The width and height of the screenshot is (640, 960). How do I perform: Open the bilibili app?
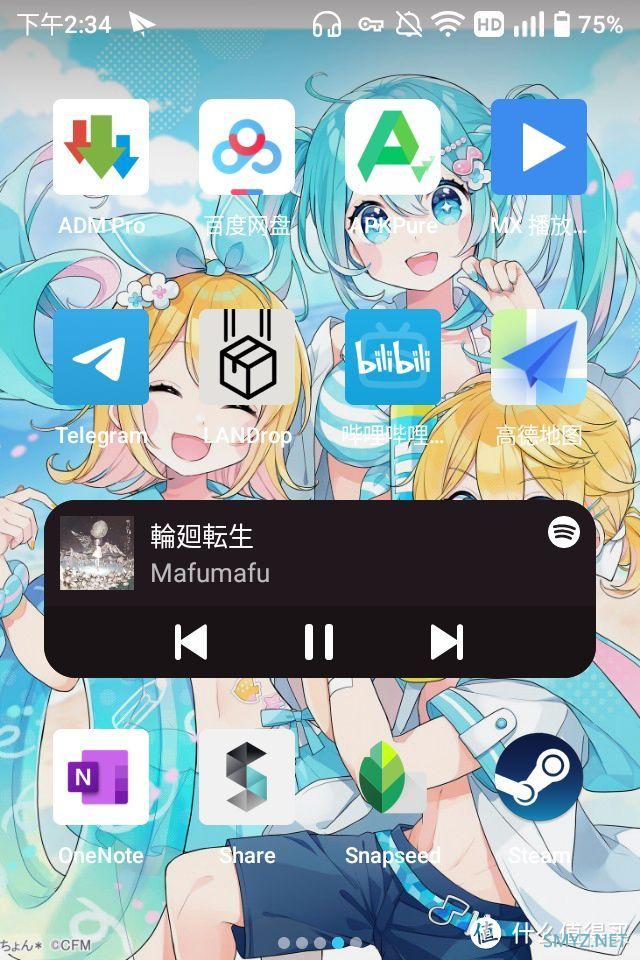point(393,357)
